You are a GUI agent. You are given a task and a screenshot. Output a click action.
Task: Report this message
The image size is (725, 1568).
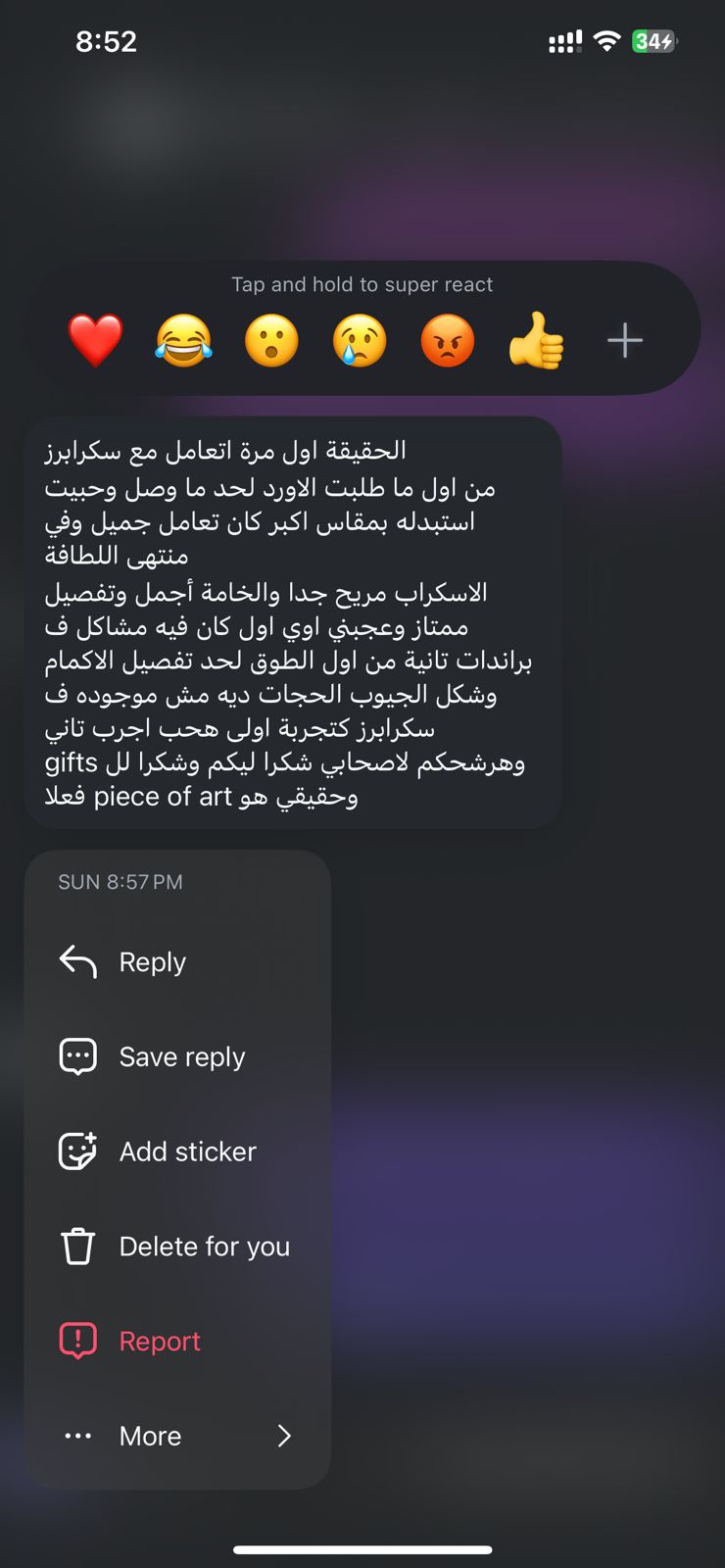(x=159, y=1341)
